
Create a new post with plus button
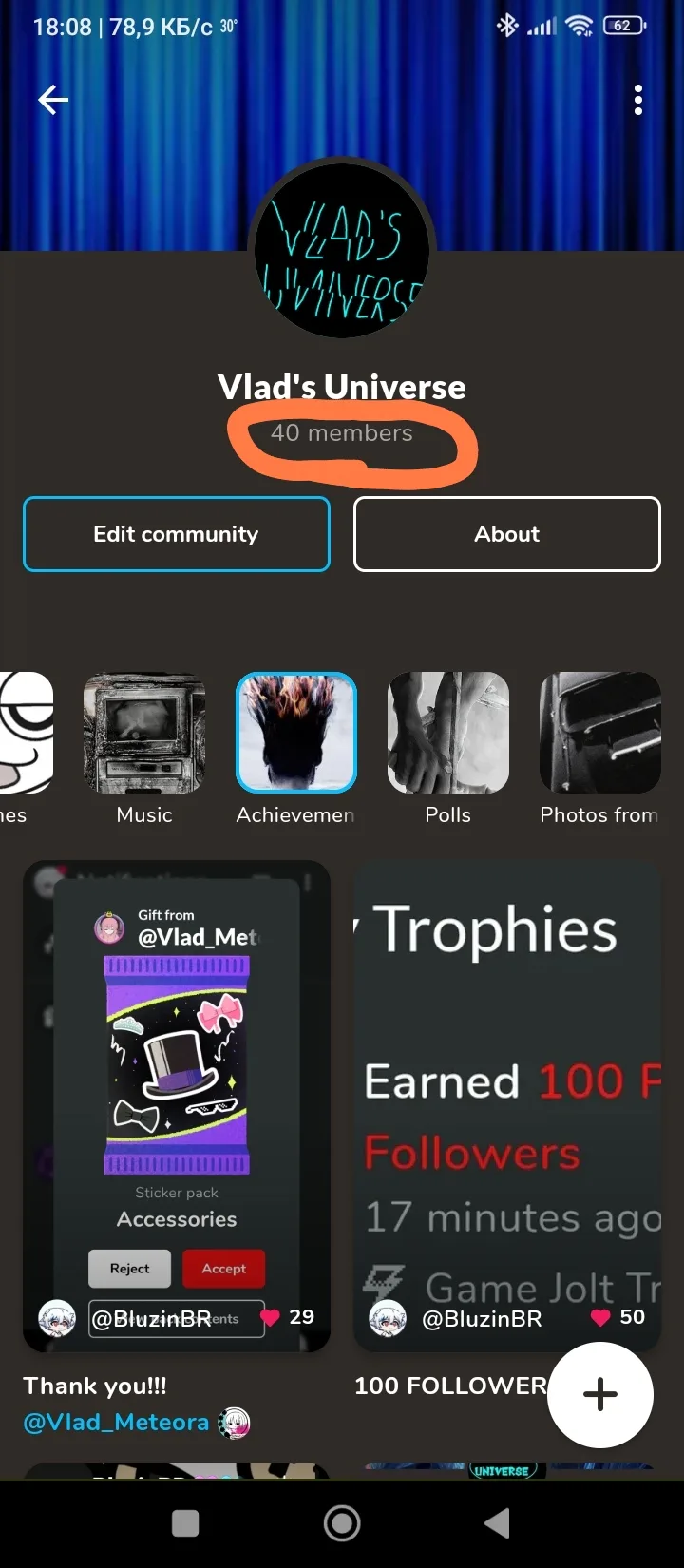(600, 1395)
